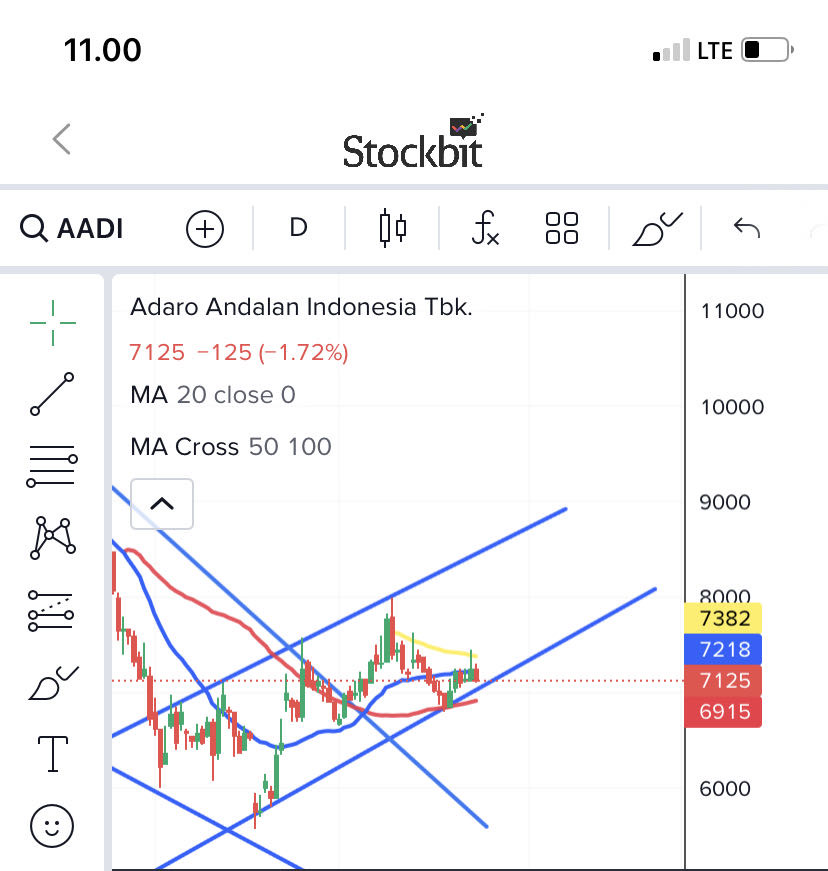Select the XABCD pattern drawing tool

pos(52,537)
